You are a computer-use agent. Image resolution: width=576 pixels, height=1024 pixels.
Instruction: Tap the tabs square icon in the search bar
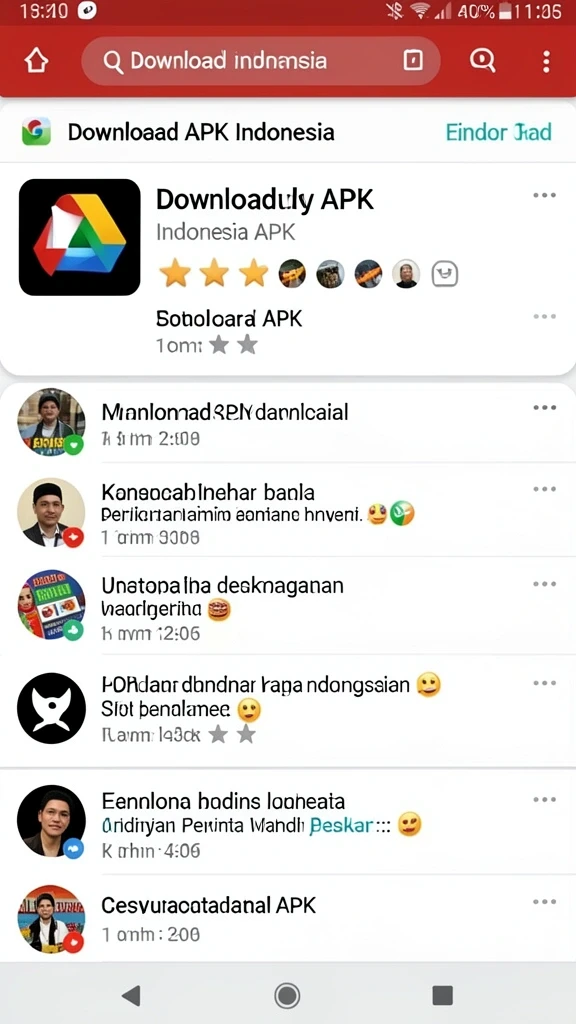click(x=413, y=61)
